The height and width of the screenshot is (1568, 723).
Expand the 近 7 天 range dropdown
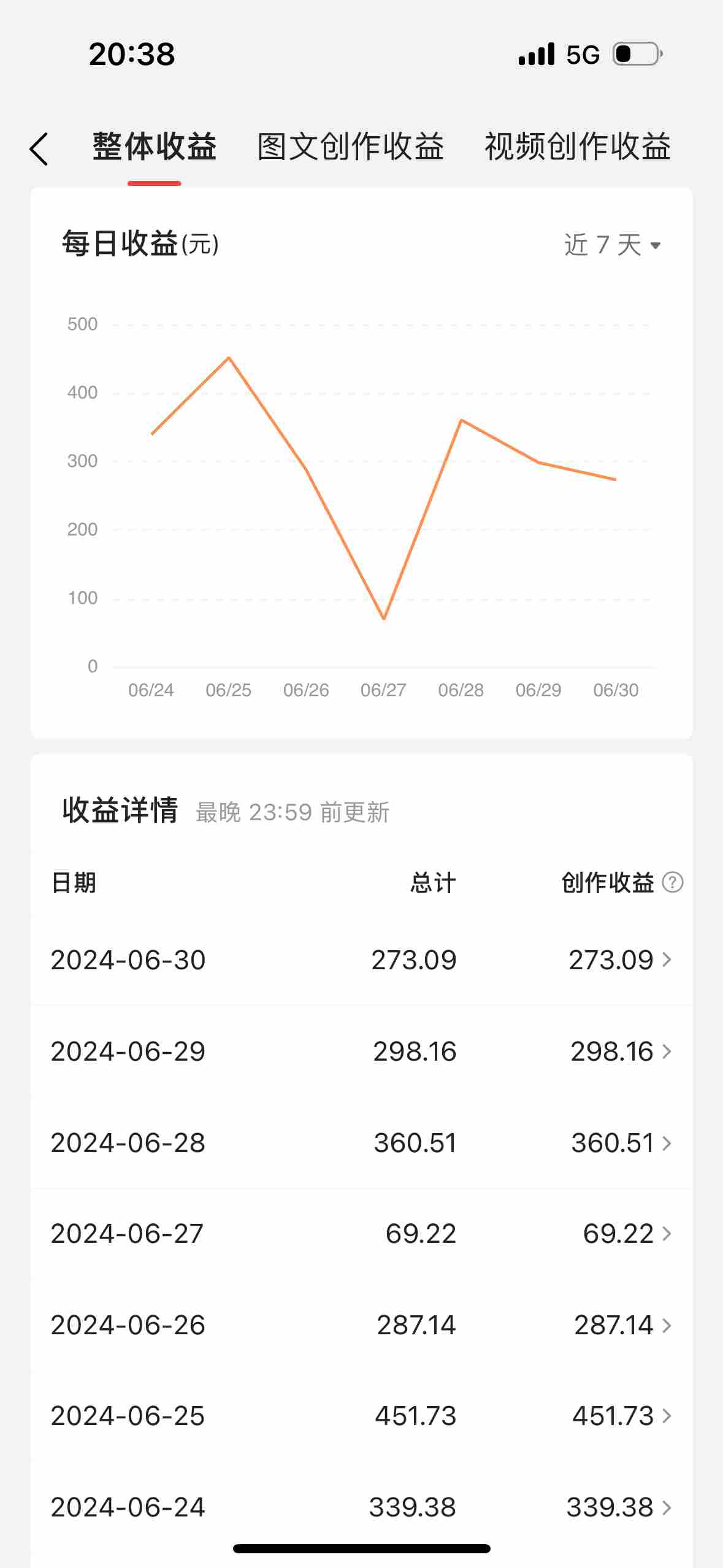point(611,245)
